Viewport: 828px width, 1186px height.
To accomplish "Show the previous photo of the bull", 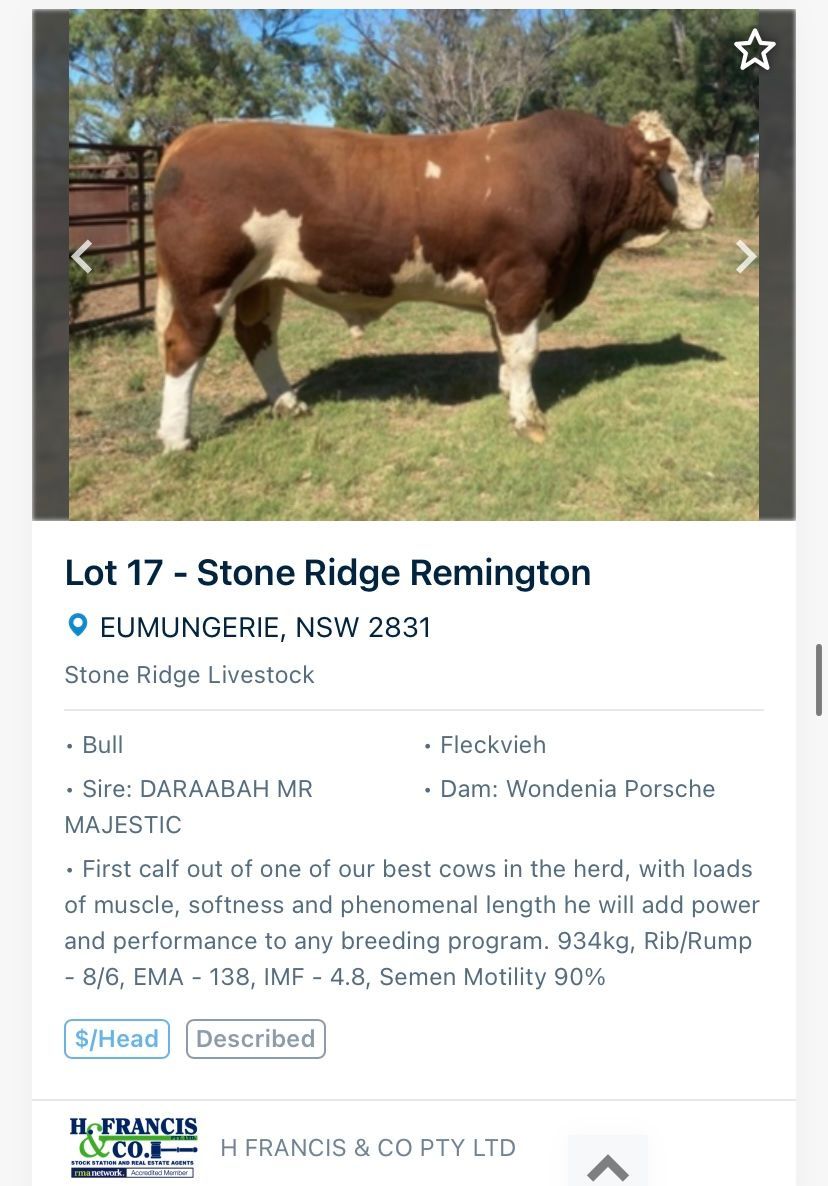I will (x=82, y=257).
